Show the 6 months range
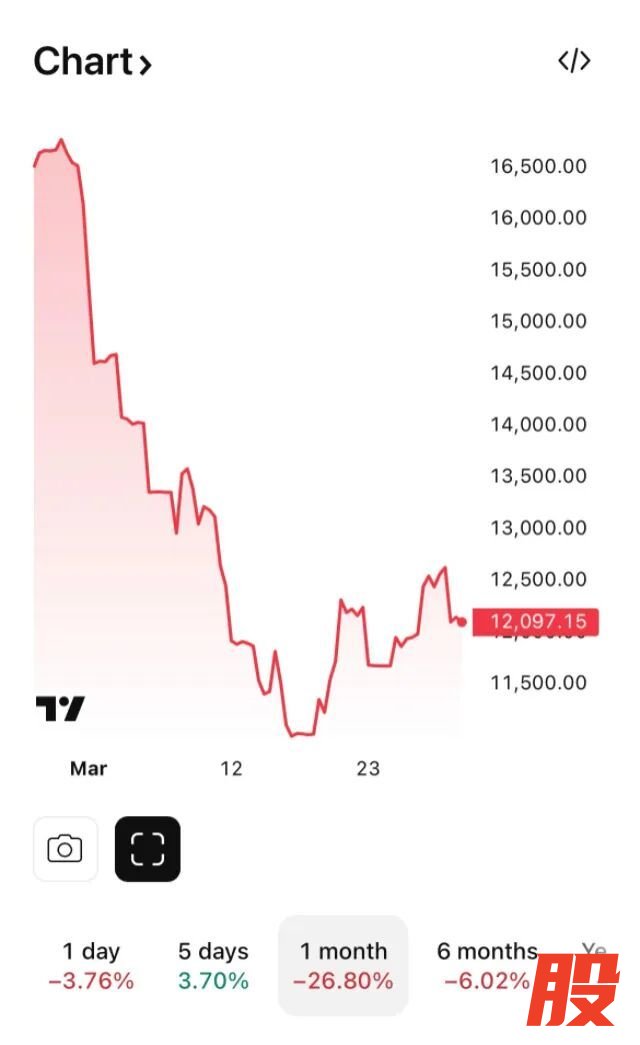The image size is (640, 1045). click(x=486, y=965)
